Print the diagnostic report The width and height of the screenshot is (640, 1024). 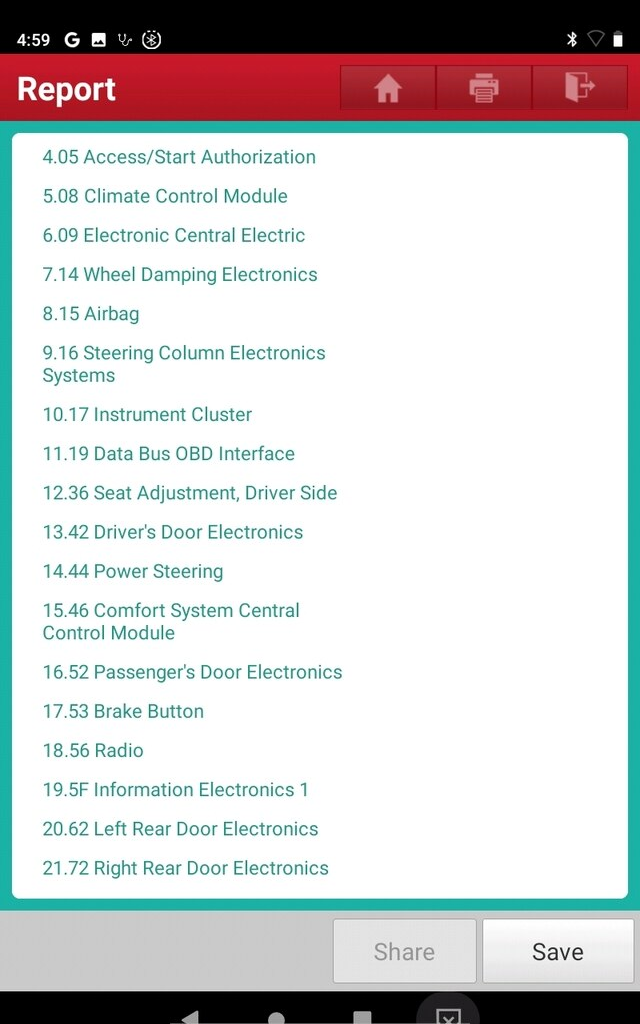point(484,88)
